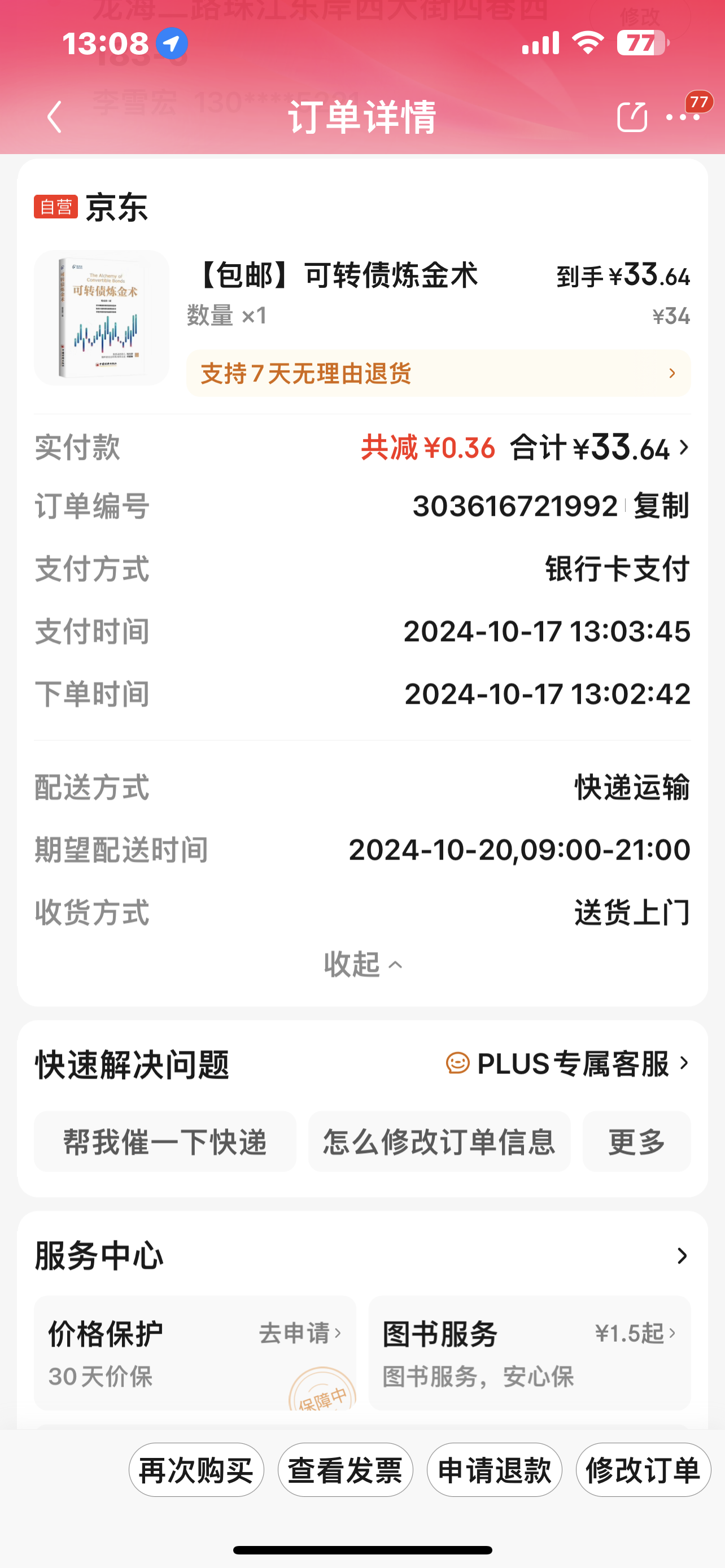Collapse order details with 收起
Screen dimensions: 725x1568
pos(362,964)
